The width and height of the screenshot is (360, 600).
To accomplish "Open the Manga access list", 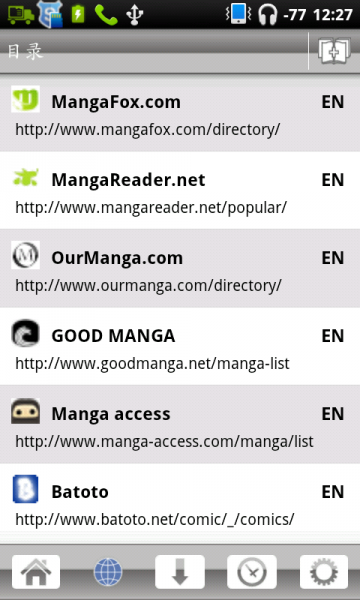I will pyautogui.click(x=180, y=424).
